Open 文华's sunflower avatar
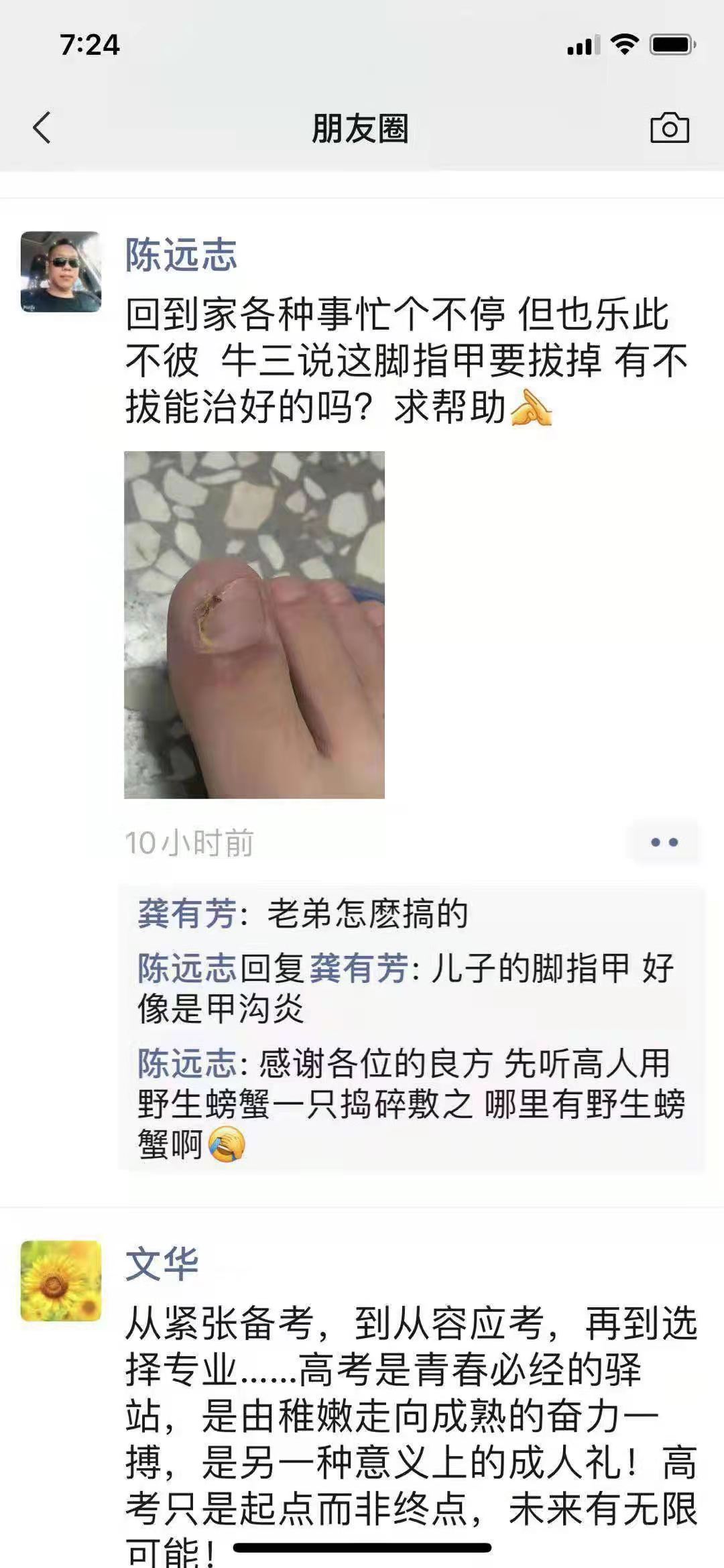 tap(61, 1281)
